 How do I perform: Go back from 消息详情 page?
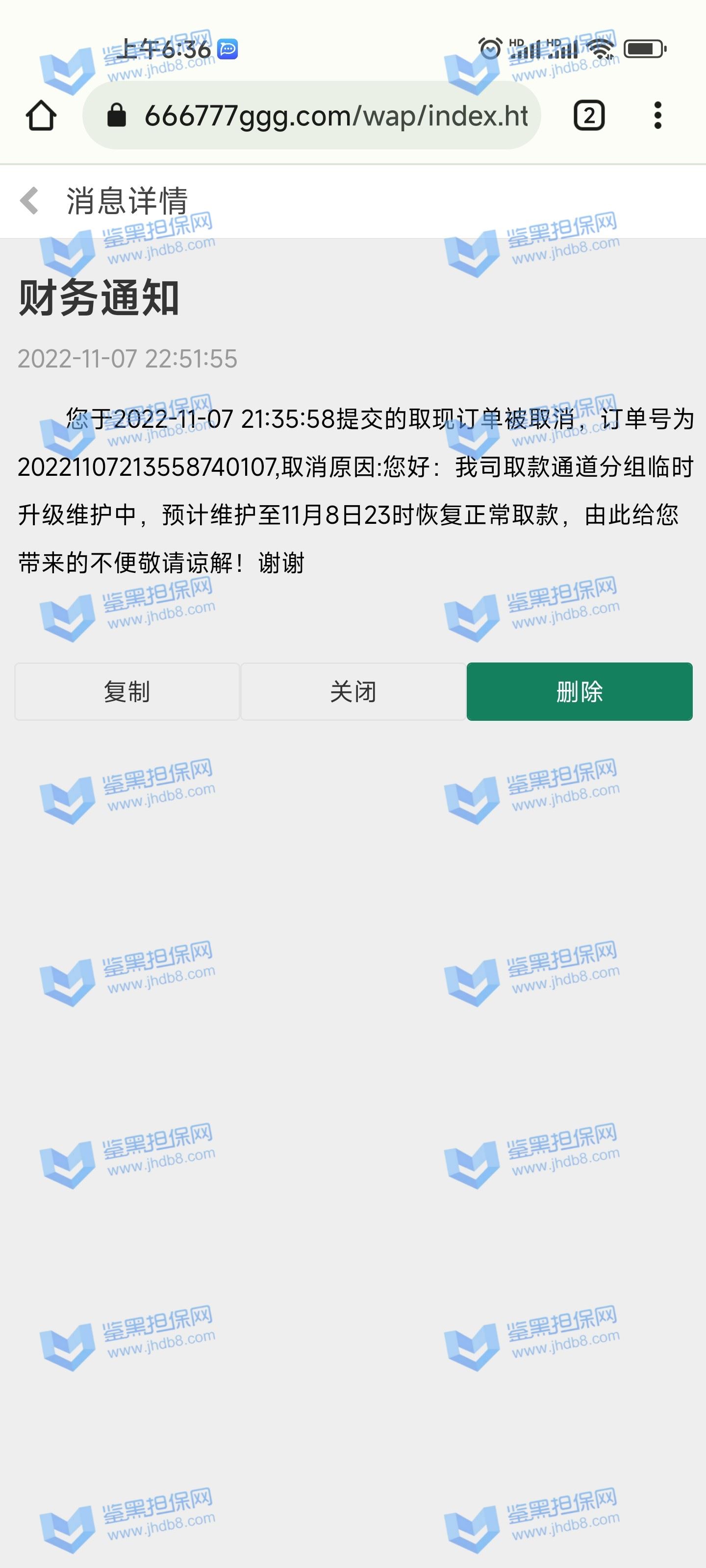(29, 200)
